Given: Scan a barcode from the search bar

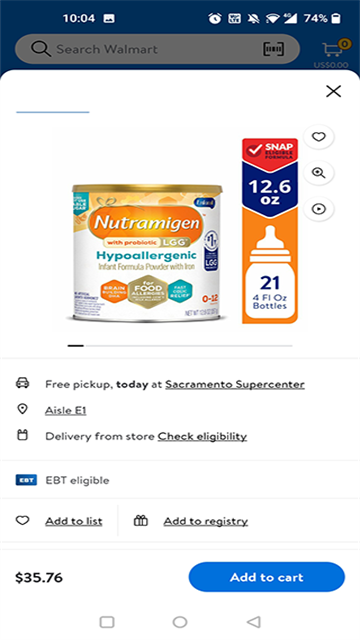Looking at the screenshot, I should coord(273,49).
